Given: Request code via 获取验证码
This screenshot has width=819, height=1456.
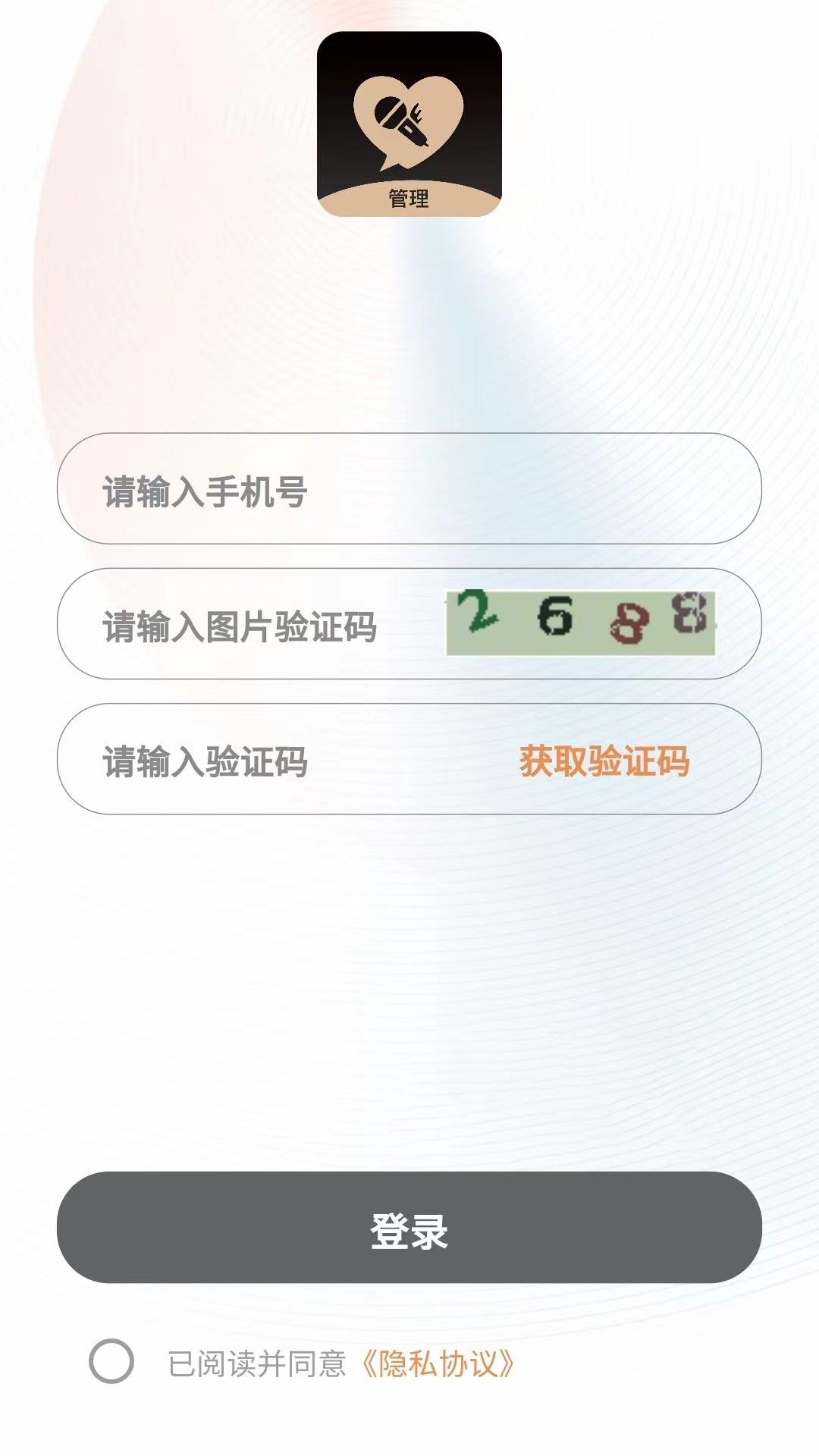Looking at the screenshot, I should click(604, 761).
